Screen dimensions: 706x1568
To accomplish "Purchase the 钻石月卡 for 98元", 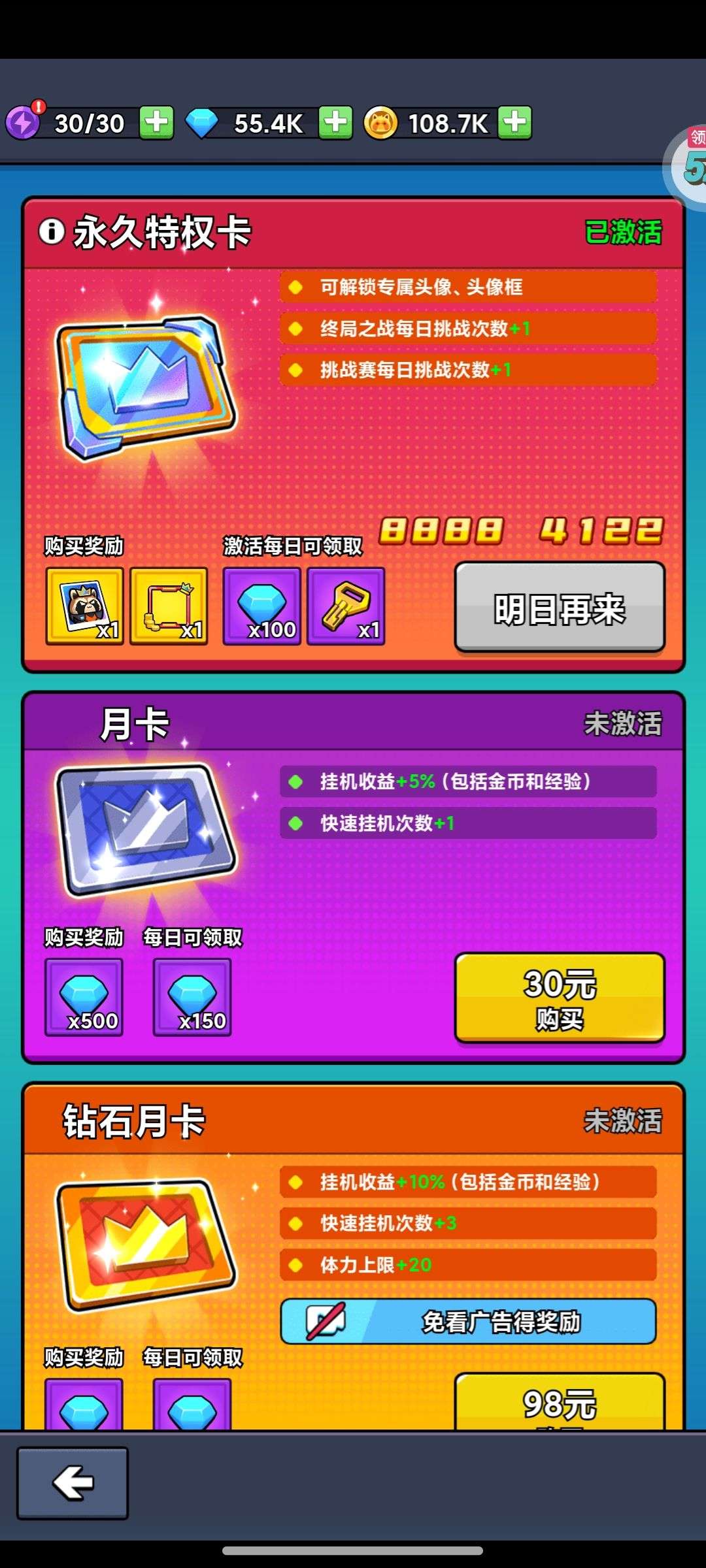I will pyautogui.click(x=560, y=1400).
